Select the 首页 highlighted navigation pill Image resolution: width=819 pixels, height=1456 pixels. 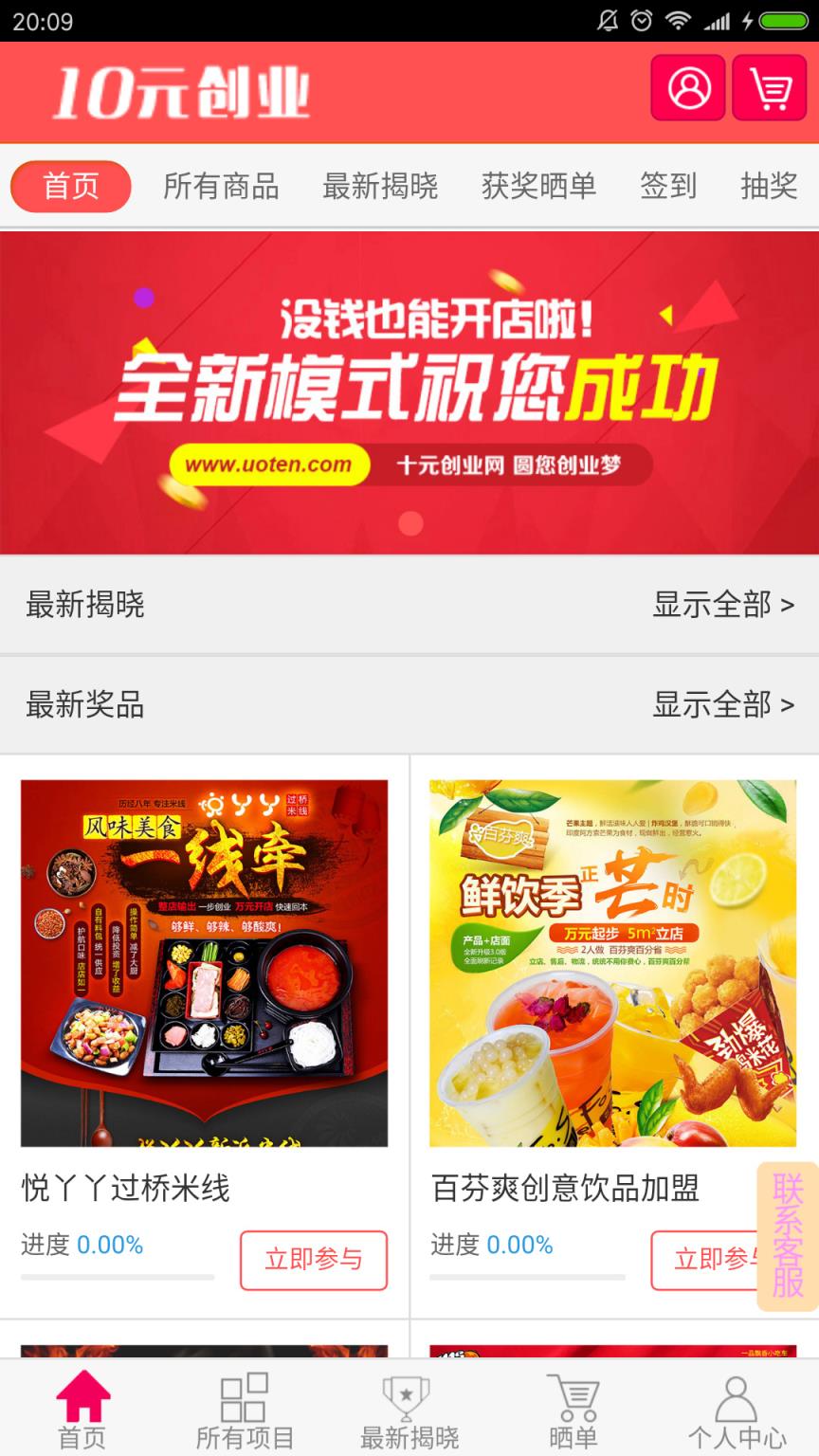point(70,187)
